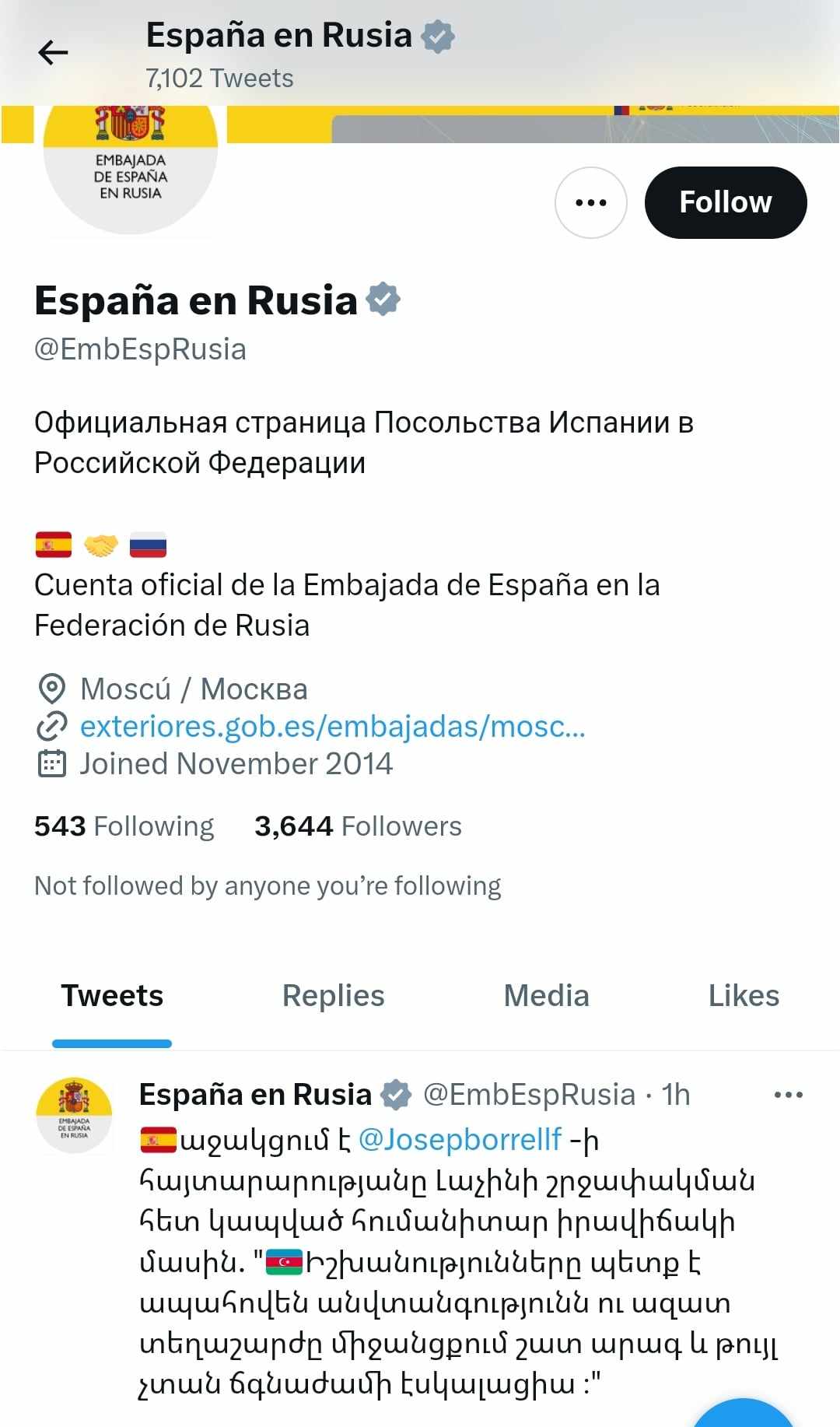This screenshot has width=840, height=1427.
Task: Open the @Josepborrellf mention in the tweet
Action: click(x=460, y=1139)
